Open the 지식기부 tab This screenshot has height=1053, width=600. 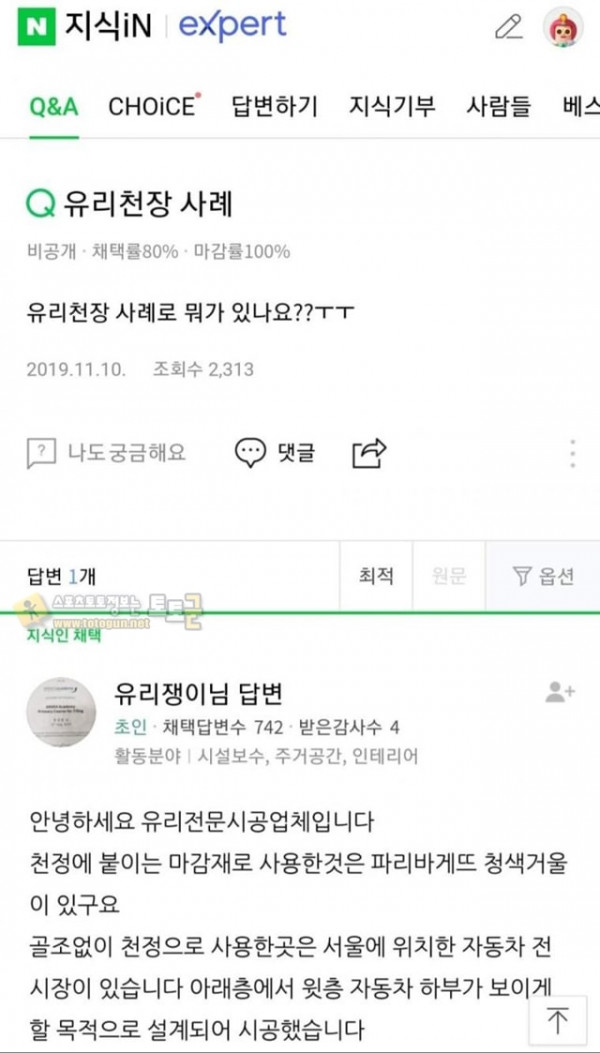pyautogui.click(x=392, y=106)
